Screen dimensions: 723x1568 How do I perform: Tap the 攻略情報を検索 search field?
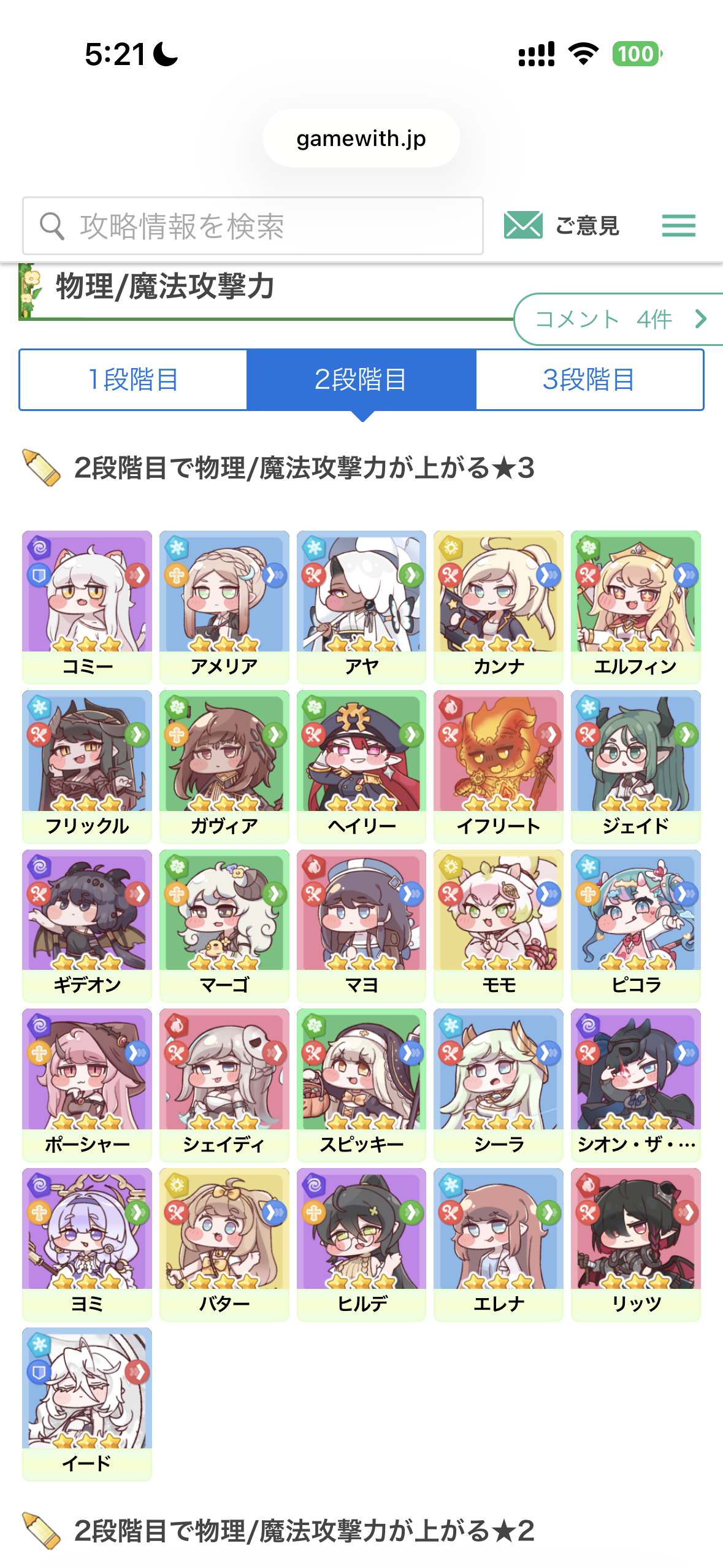(253, 226)
